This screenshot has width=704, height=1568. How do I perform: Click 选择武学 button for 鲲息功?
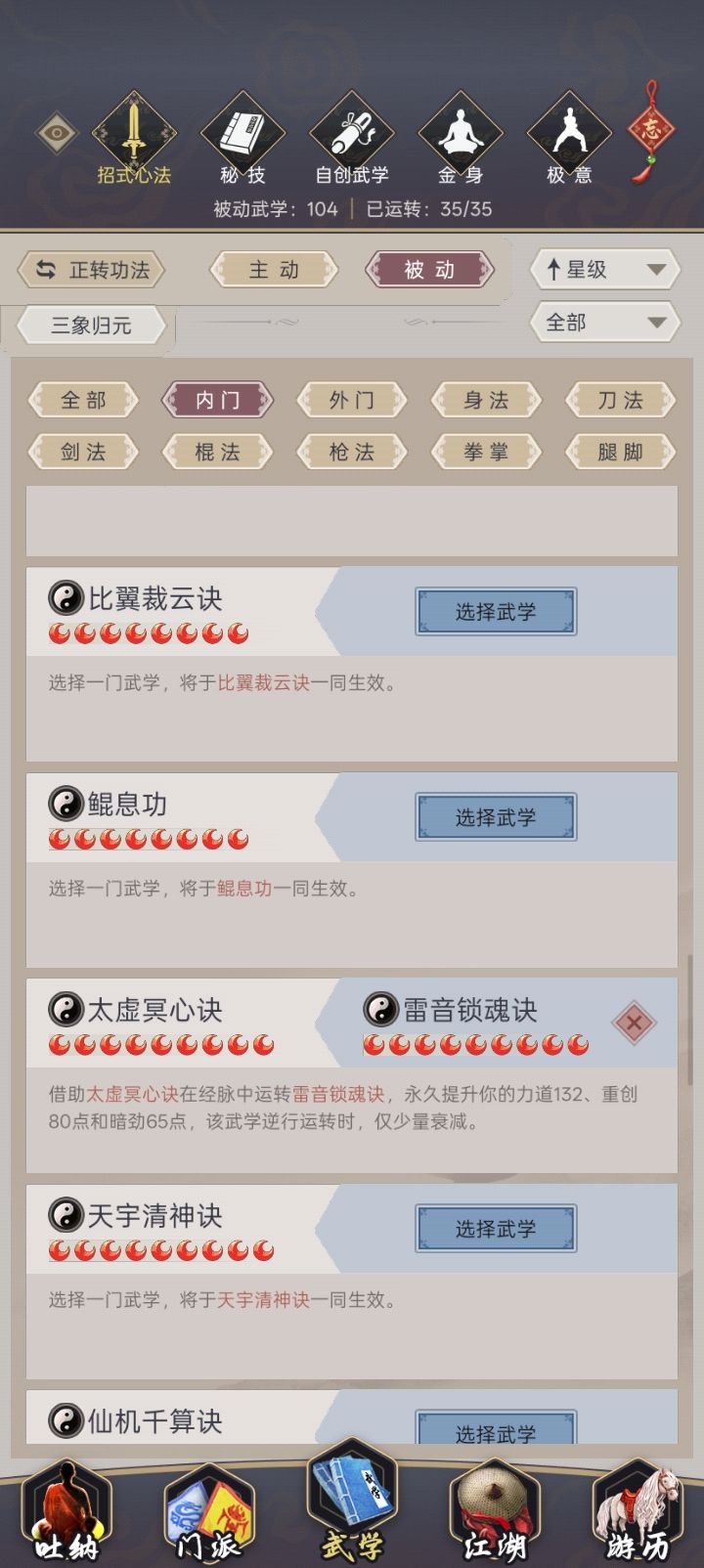point(496,817)
